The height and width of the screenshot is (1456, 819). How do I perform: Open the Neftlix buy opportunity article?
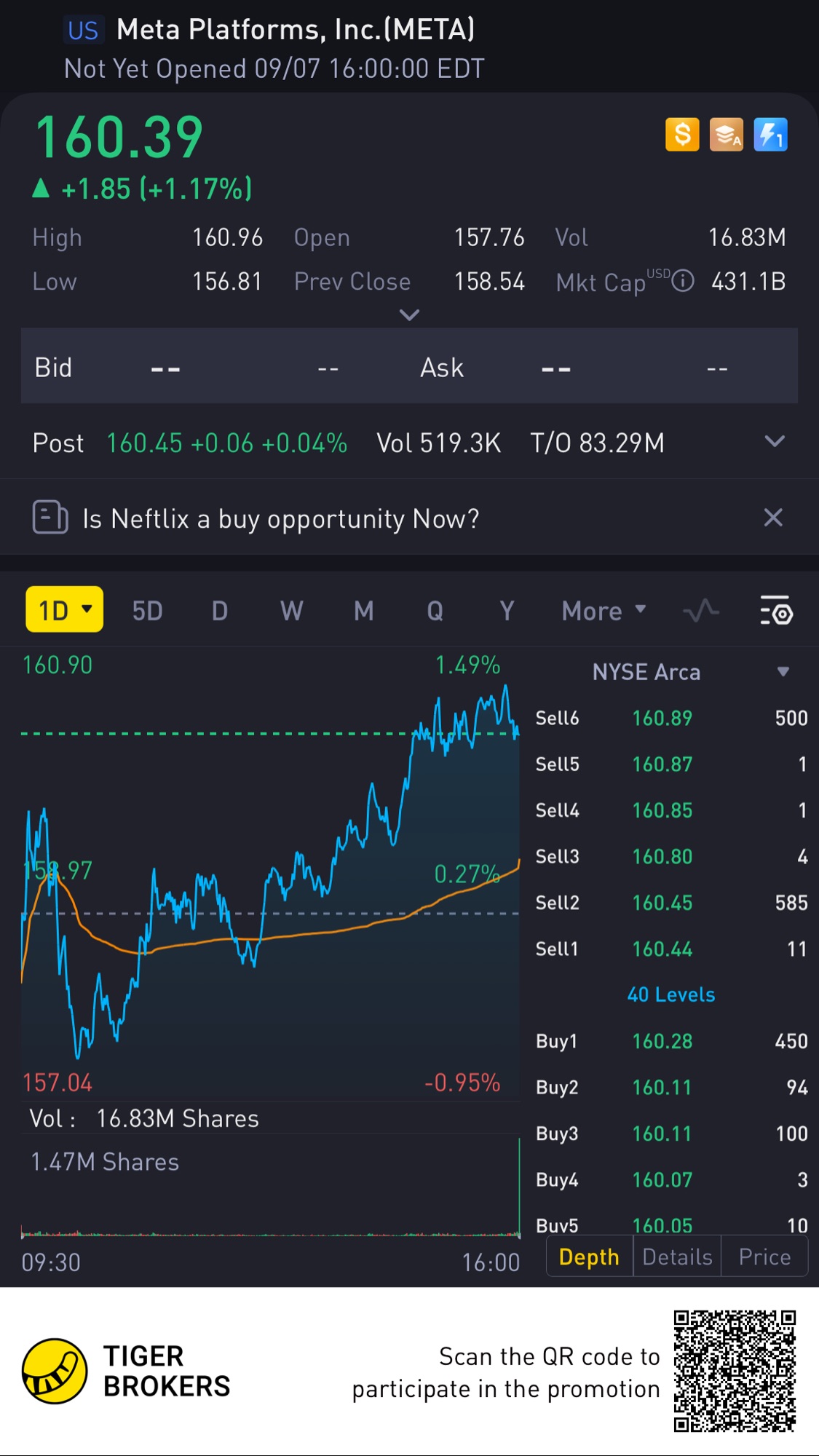point(280,519)
